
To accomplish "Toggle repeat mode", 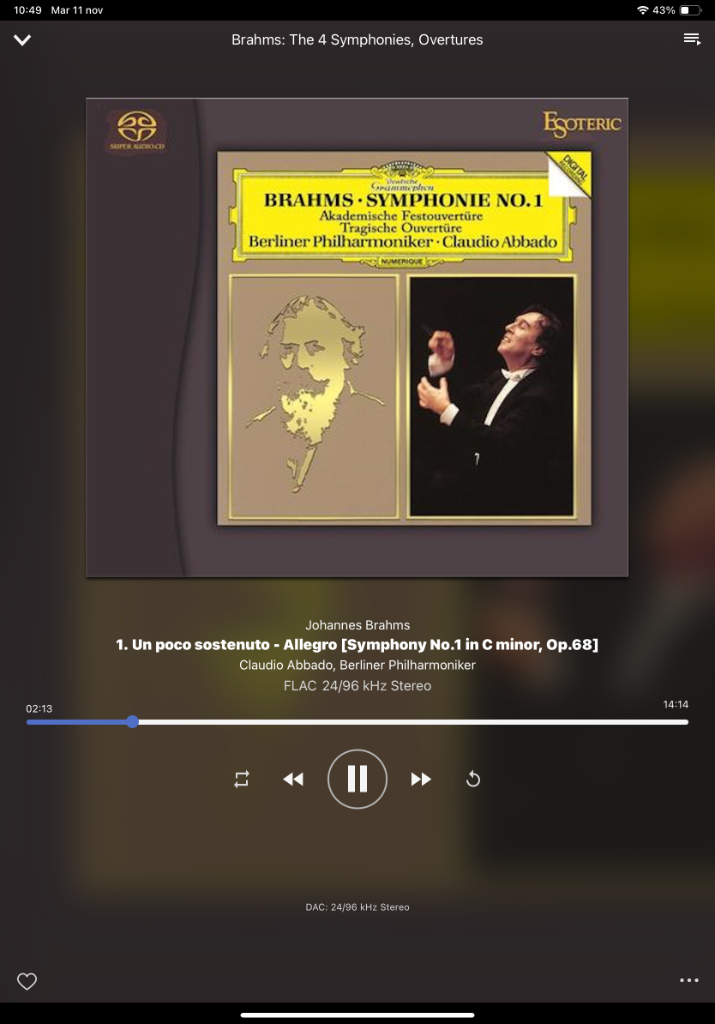I will pyautogui.click(x=242, y=779).
